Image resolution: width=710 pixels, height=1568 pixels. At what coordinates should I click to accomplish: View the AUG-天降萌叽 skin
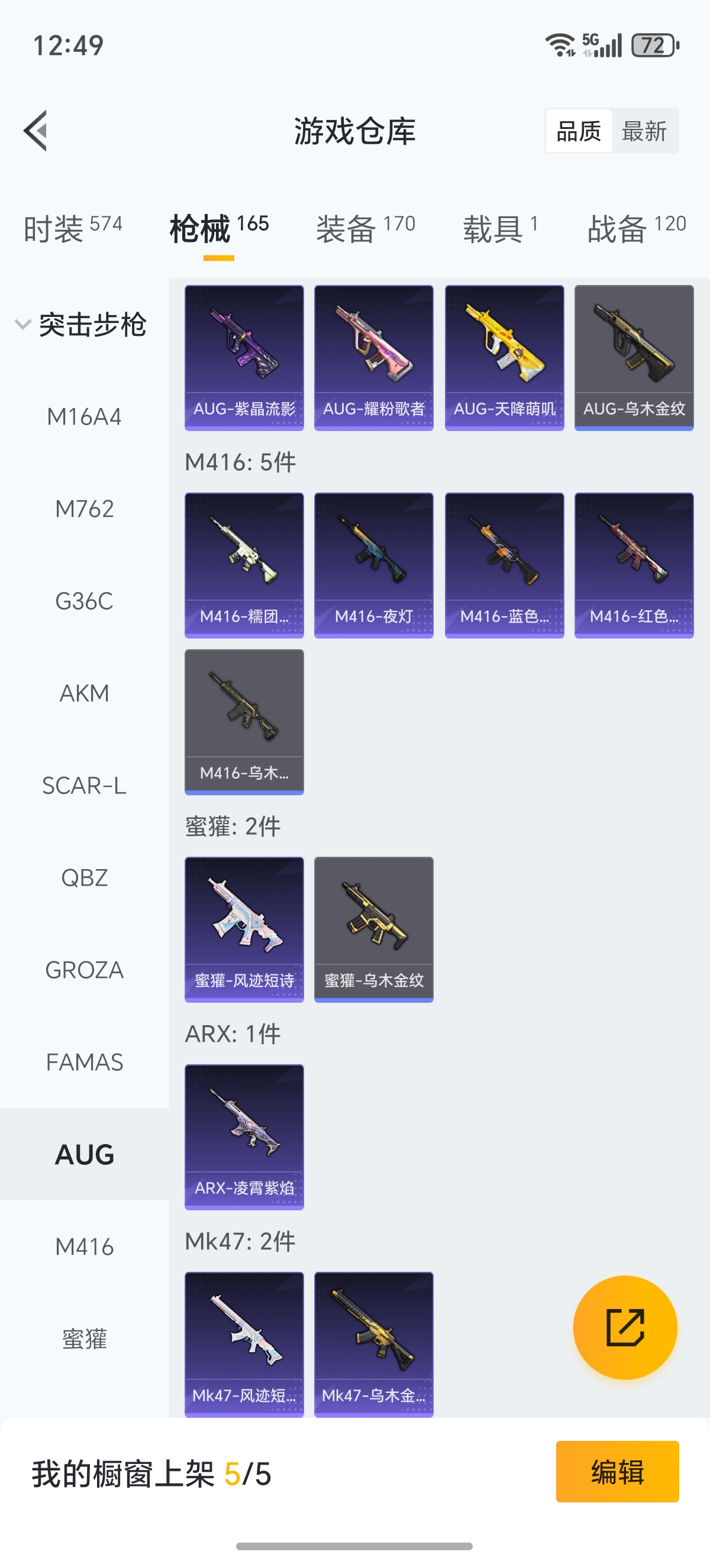pyautogui.click(x=504, y=357)
